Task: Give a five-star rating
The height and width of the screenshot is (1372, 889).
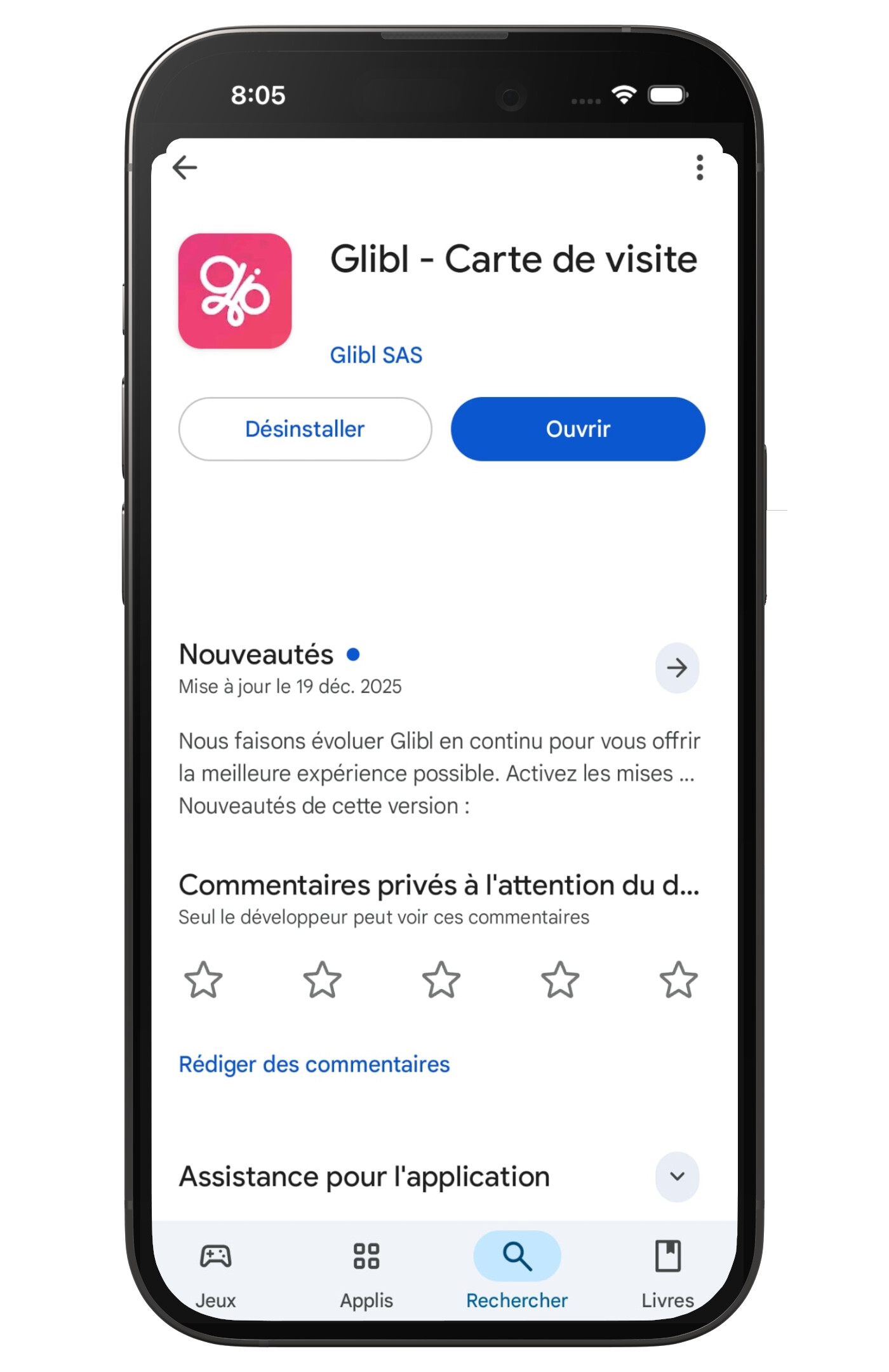Action: tap(678, 979)
